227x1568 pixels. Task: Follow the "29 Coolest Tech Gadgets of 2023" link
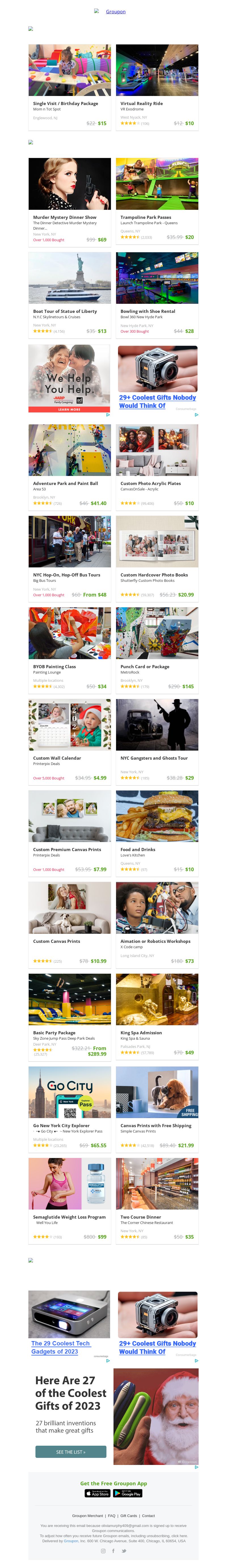click(x=60, y=1347)
